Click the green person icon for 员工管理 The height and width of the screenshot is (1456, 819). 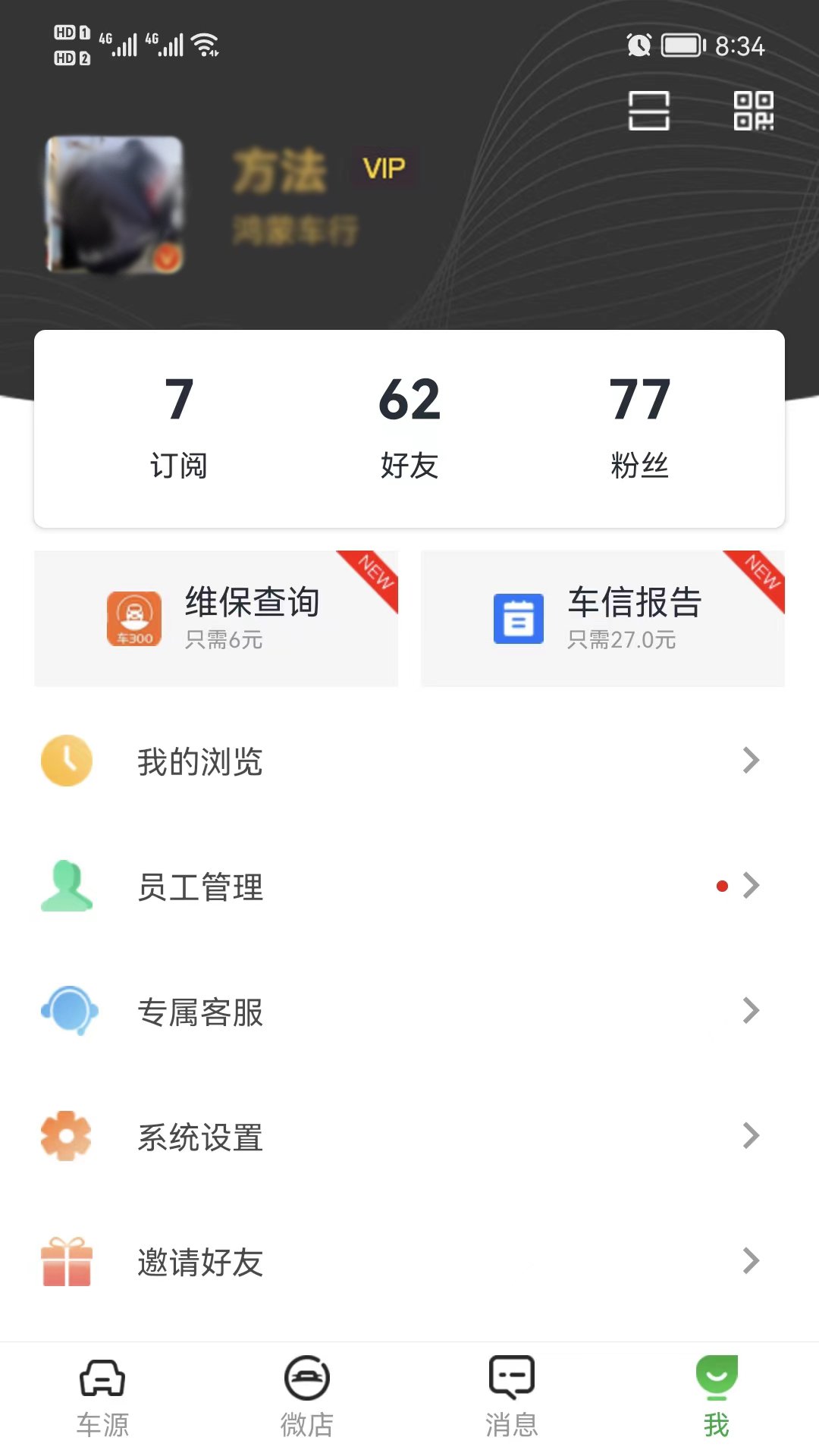pyautogui.click(x=66, y=886)
